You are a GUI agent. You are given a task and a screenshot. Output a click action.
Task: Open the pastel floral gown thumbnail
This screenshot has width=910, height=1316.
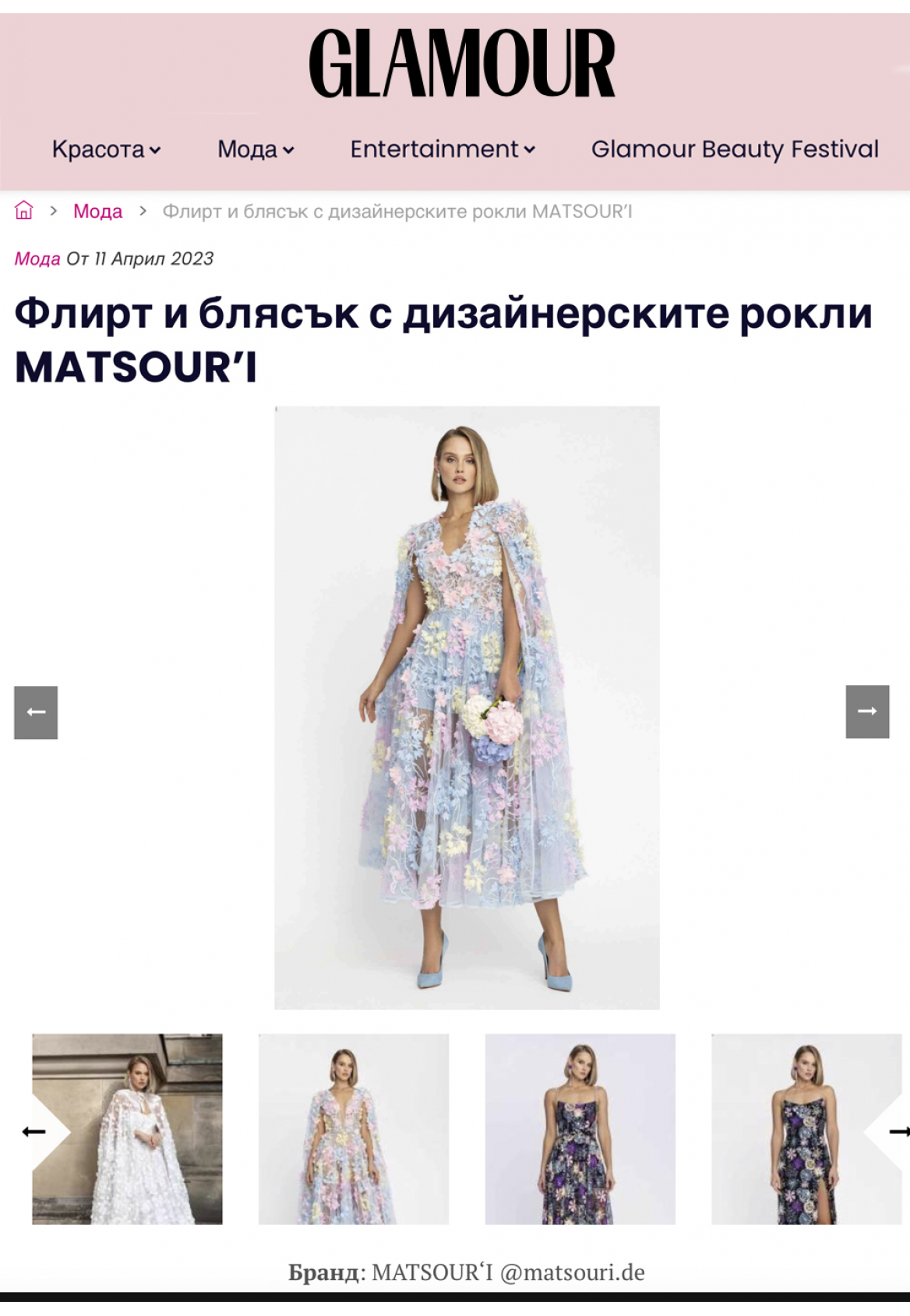[x=354, y=1131]
